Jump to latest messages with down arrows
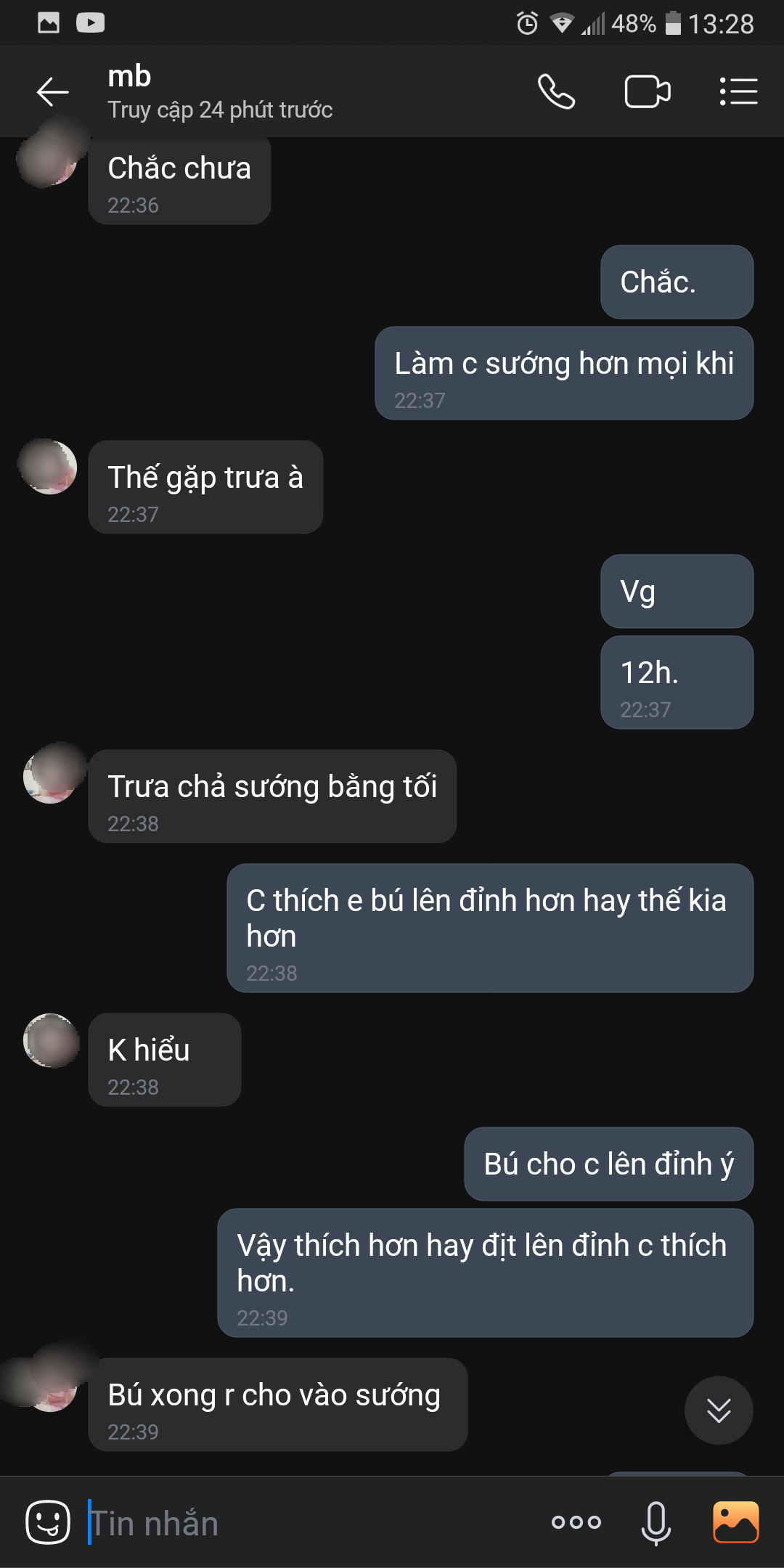Image resolution: width=784 pixels, height=1568 pixels. [718, 1410]
